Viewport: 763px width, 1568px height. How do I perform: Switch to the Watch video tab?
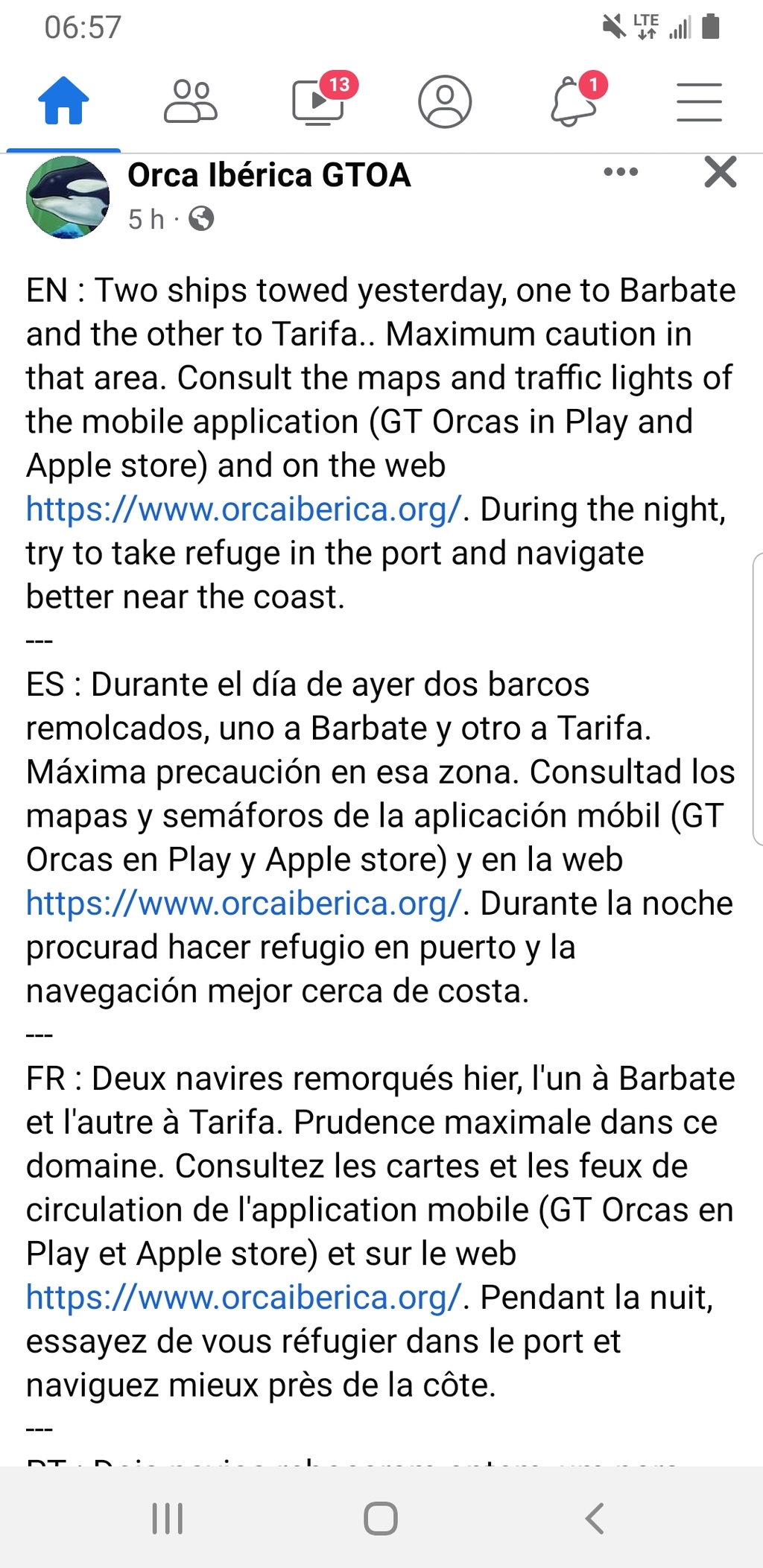(319, 101)
